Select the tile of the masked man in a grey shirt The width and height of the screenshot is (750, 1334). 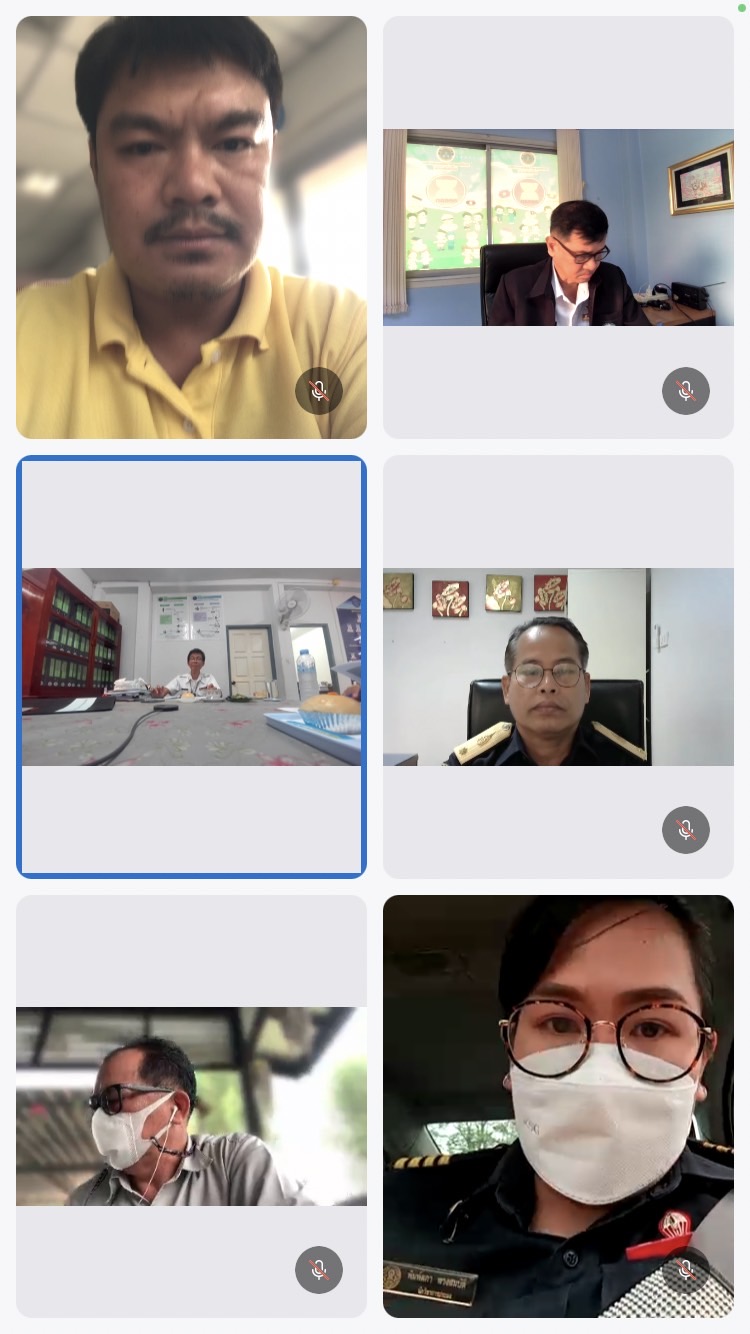(191, 1105)
